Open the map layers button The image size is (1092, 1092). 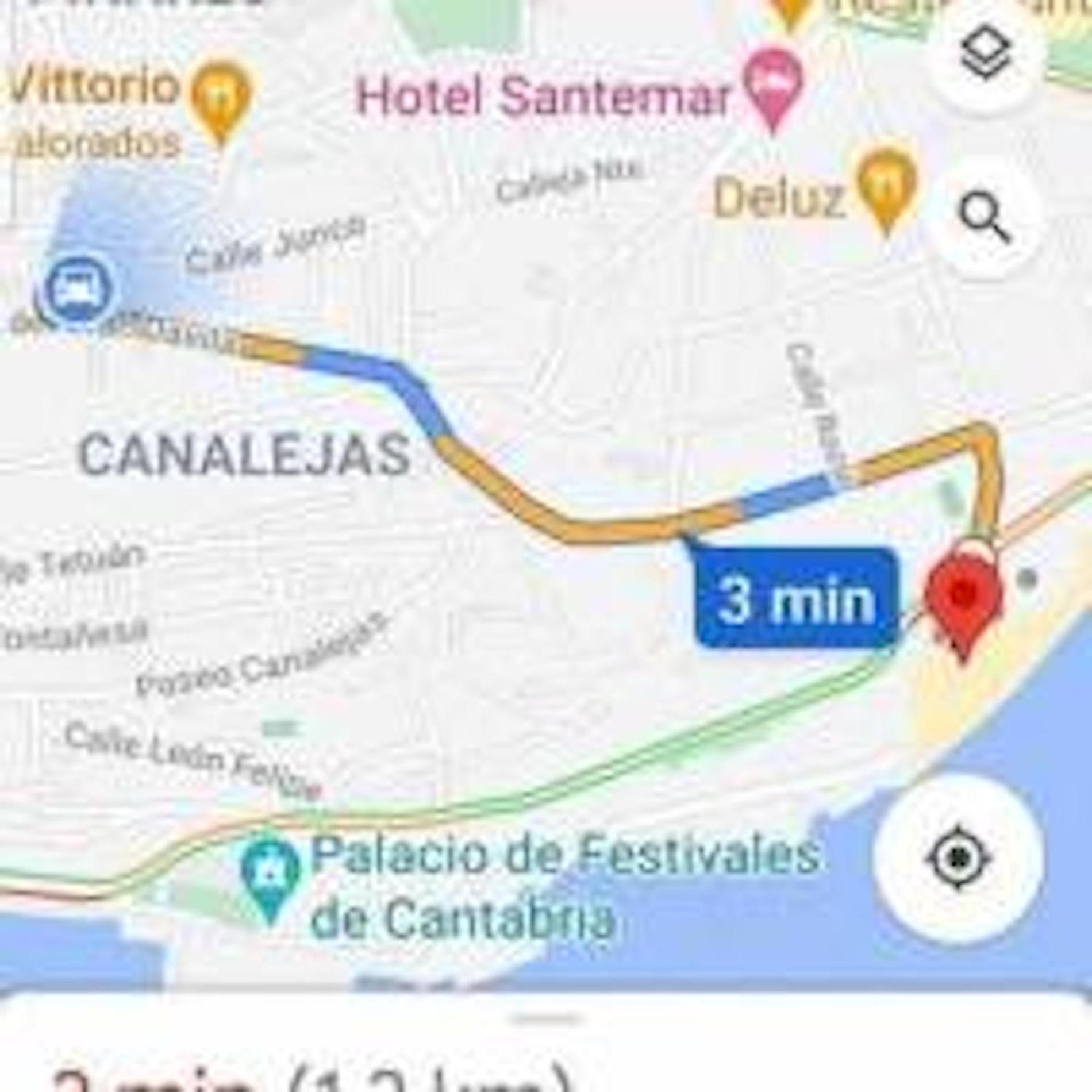[985, 53]
